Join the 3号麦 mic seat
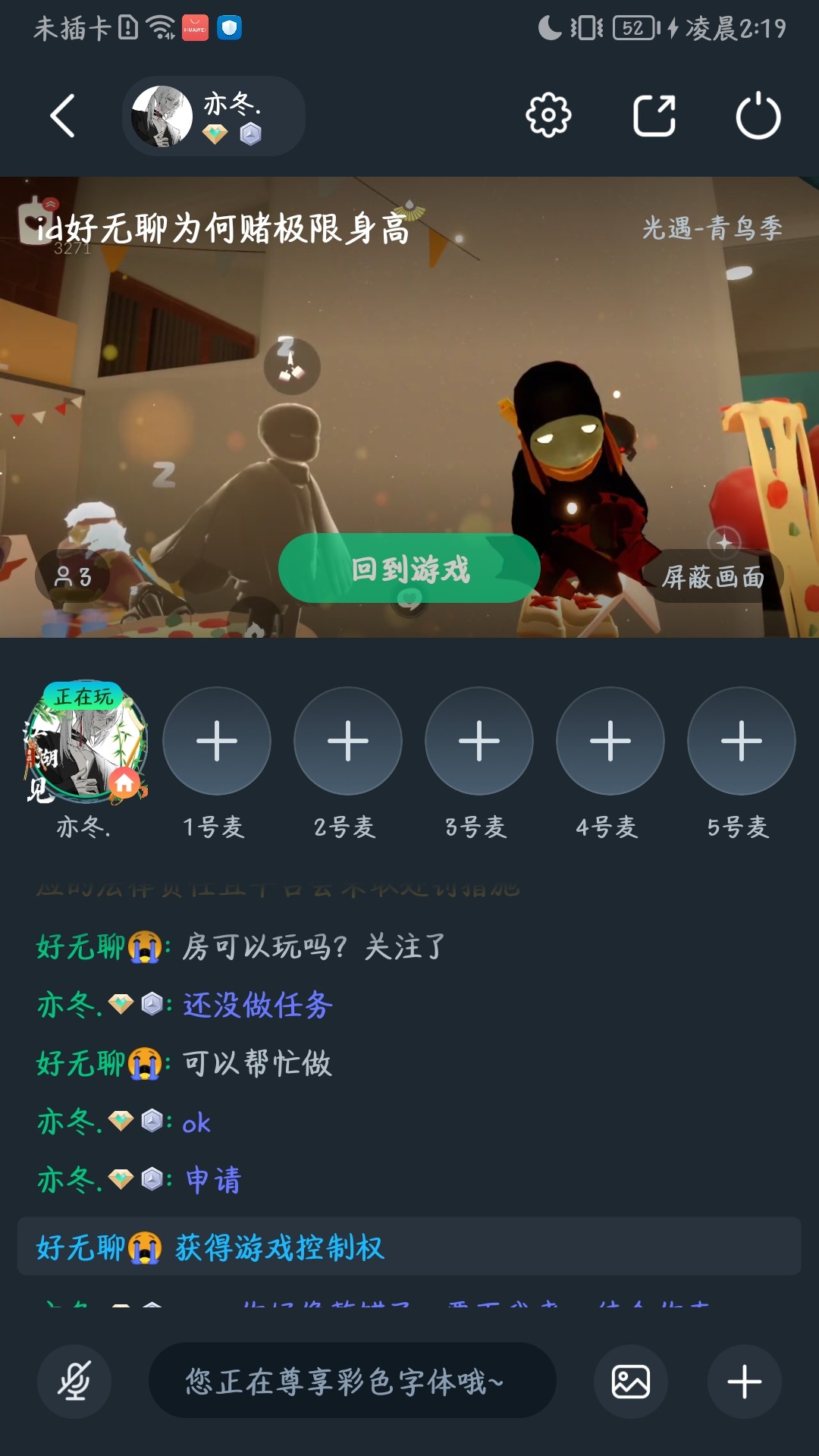Viewport: 819px width, 1456px height. (479, 741)
